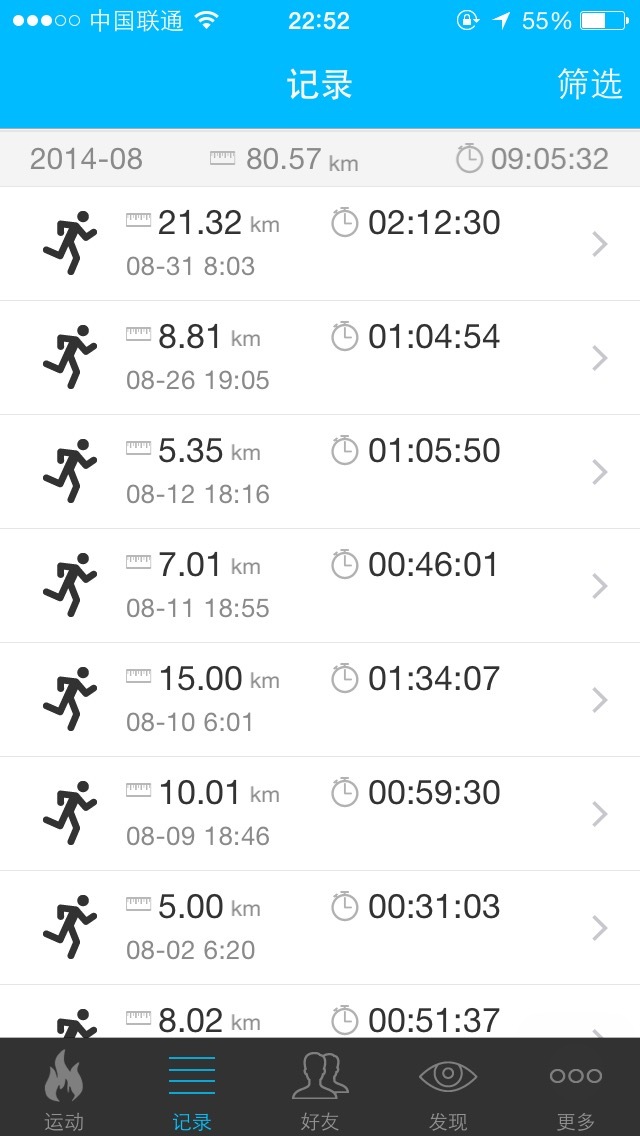Go to the 好友 friends tab
This screenshot has width=640, height=1136.
[320, 1088]
